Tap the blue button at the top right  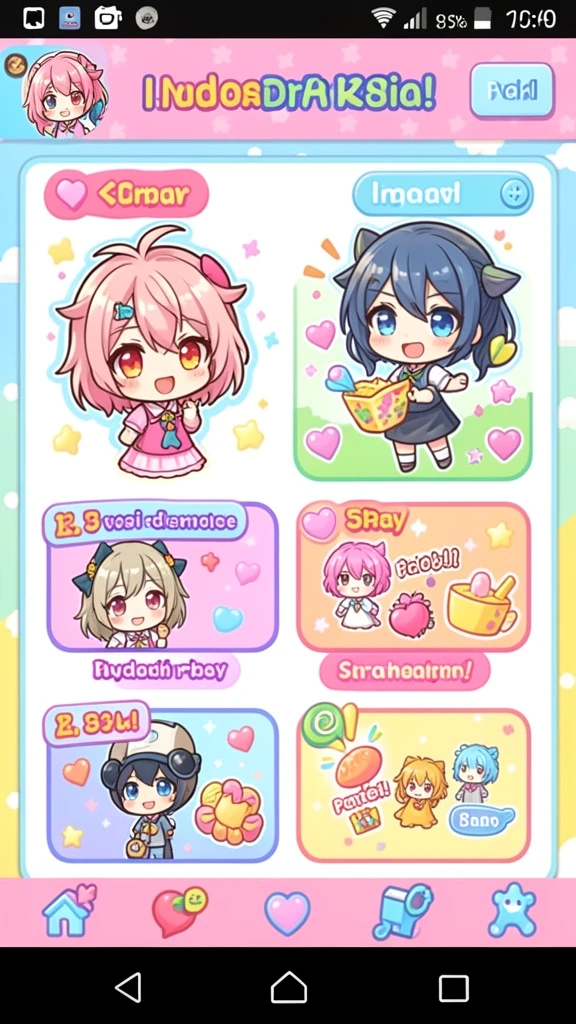click(x=512, y=91)
